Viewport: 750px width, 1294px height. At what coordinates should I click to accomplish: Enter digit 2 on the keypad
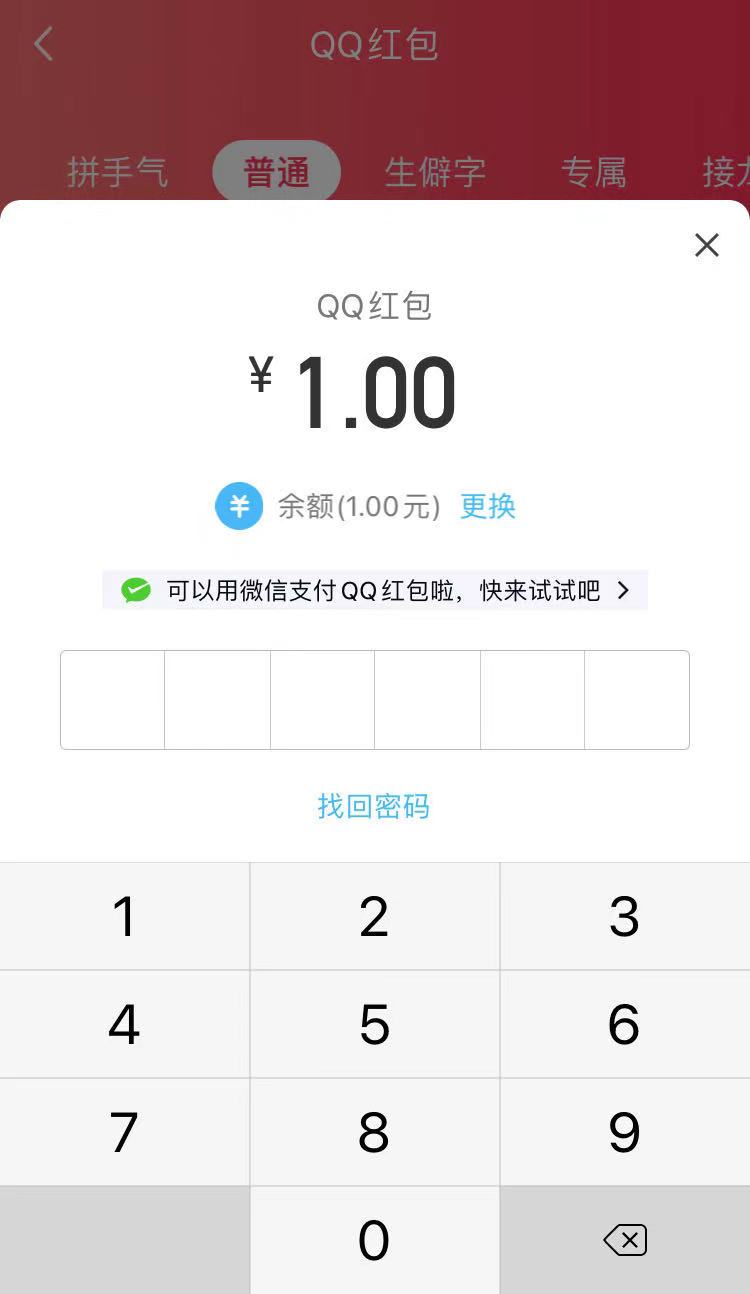(x=374, y=917)
